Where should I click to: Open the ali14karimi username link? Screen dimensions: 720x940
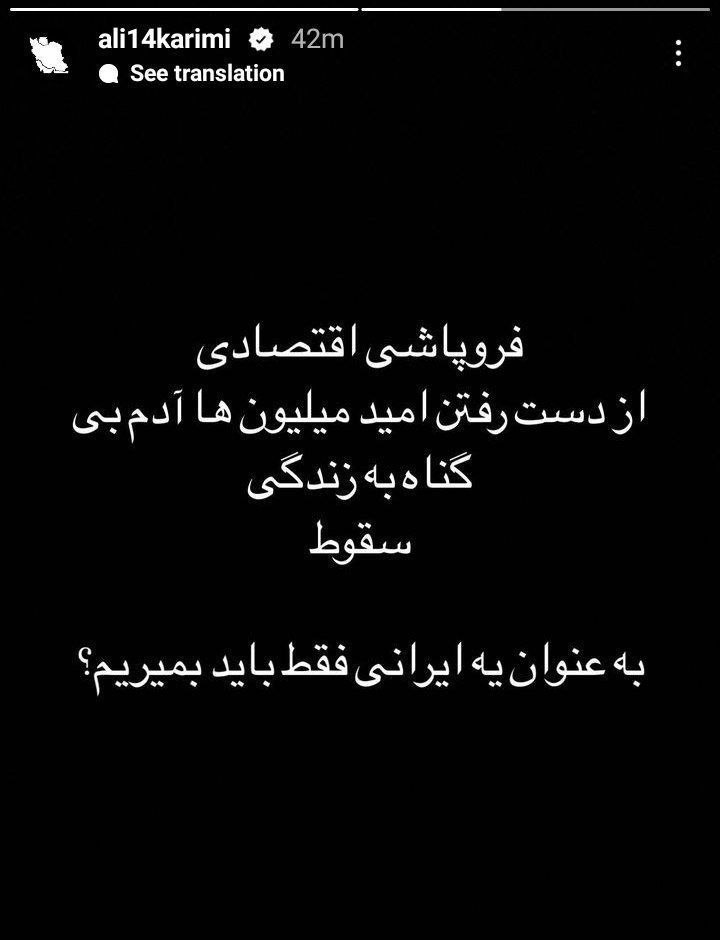pyautogui.click(x=164, y=39)
